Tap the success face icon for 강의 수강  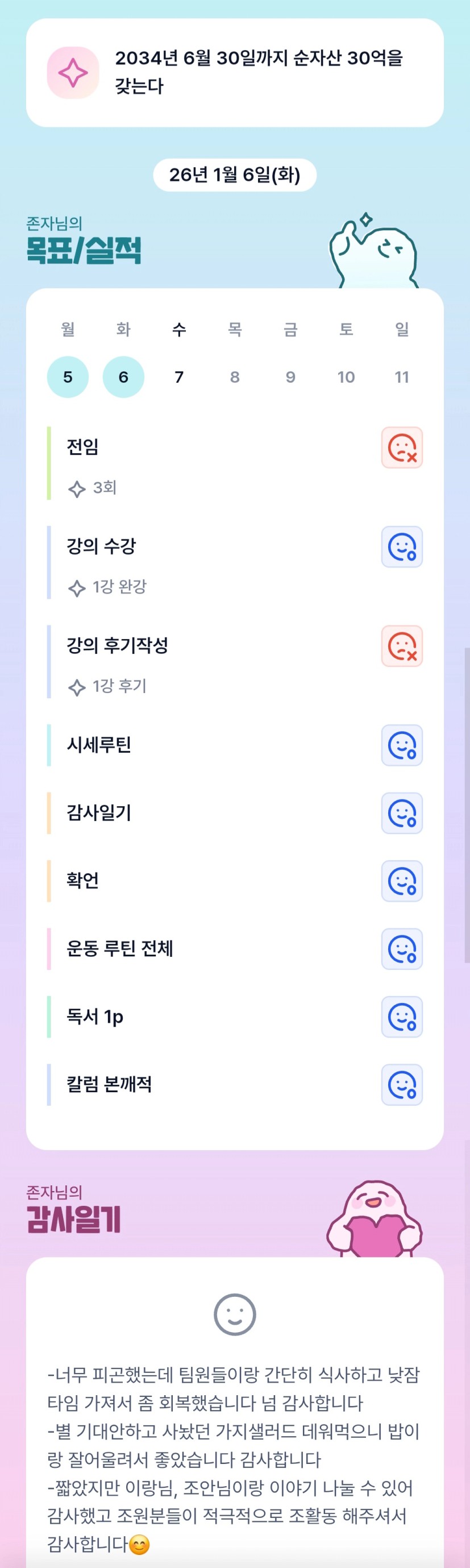click(x=402, y=546)
